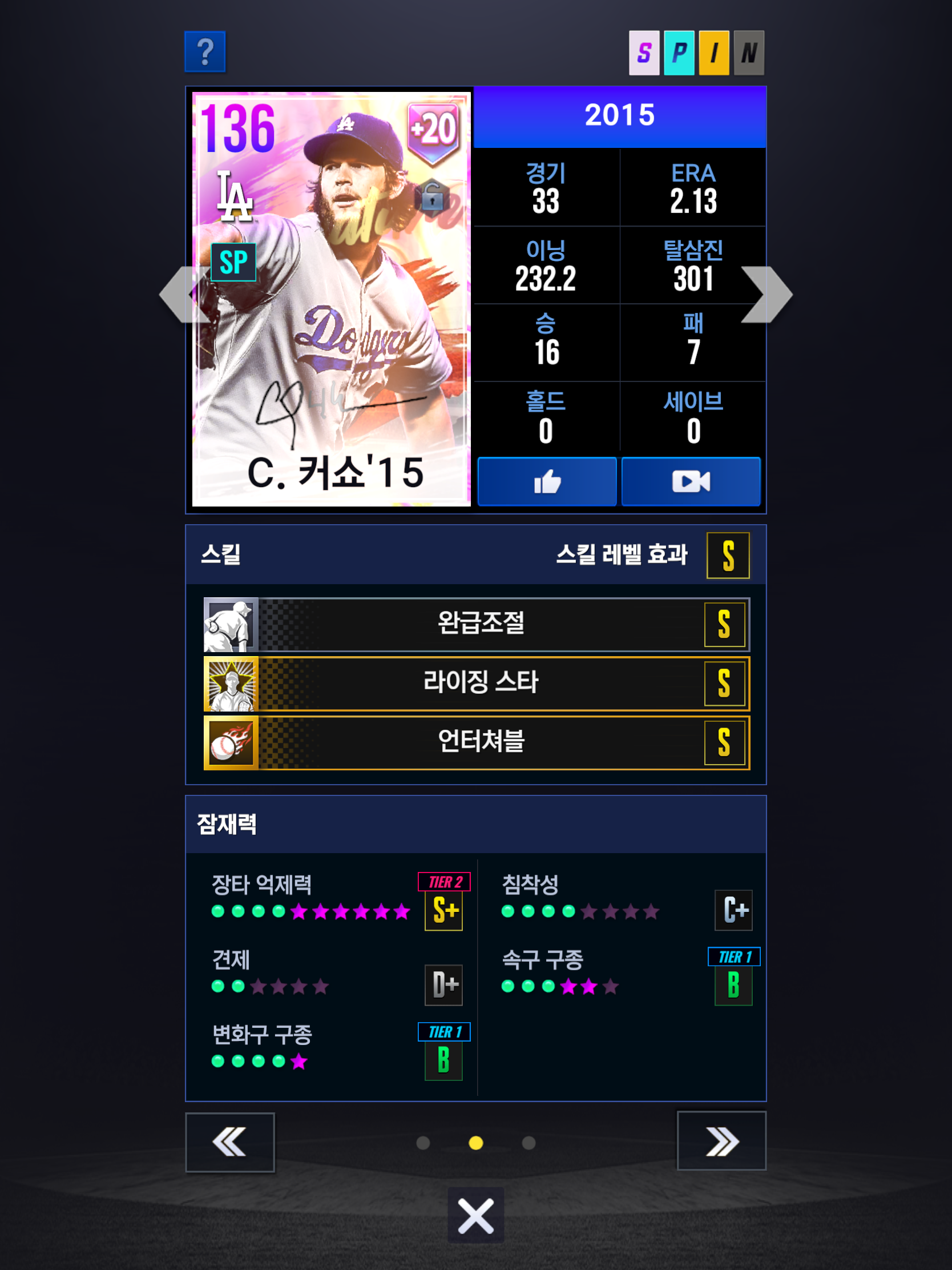
Task: Go to the next card with right arrow
Action: [767, 295]
